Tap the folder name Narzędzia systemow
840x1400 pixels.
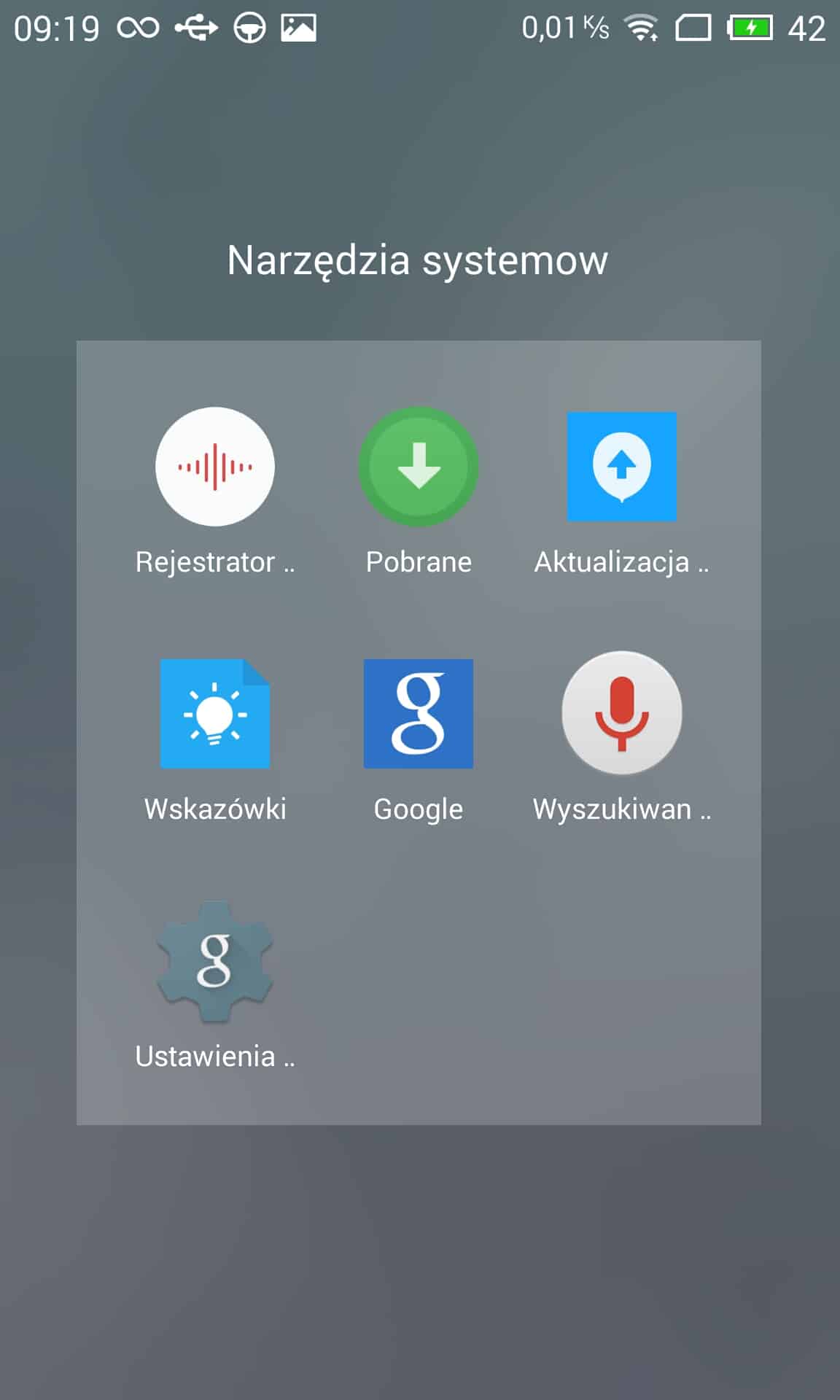tap(418, 260)
